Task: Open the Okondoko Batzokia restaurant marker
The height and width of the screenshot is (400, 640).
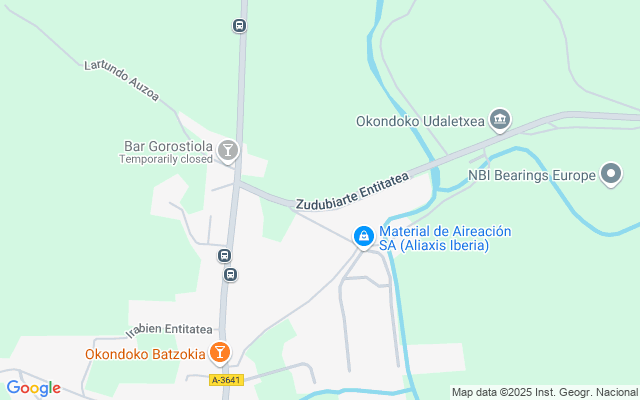Action: 220,353
